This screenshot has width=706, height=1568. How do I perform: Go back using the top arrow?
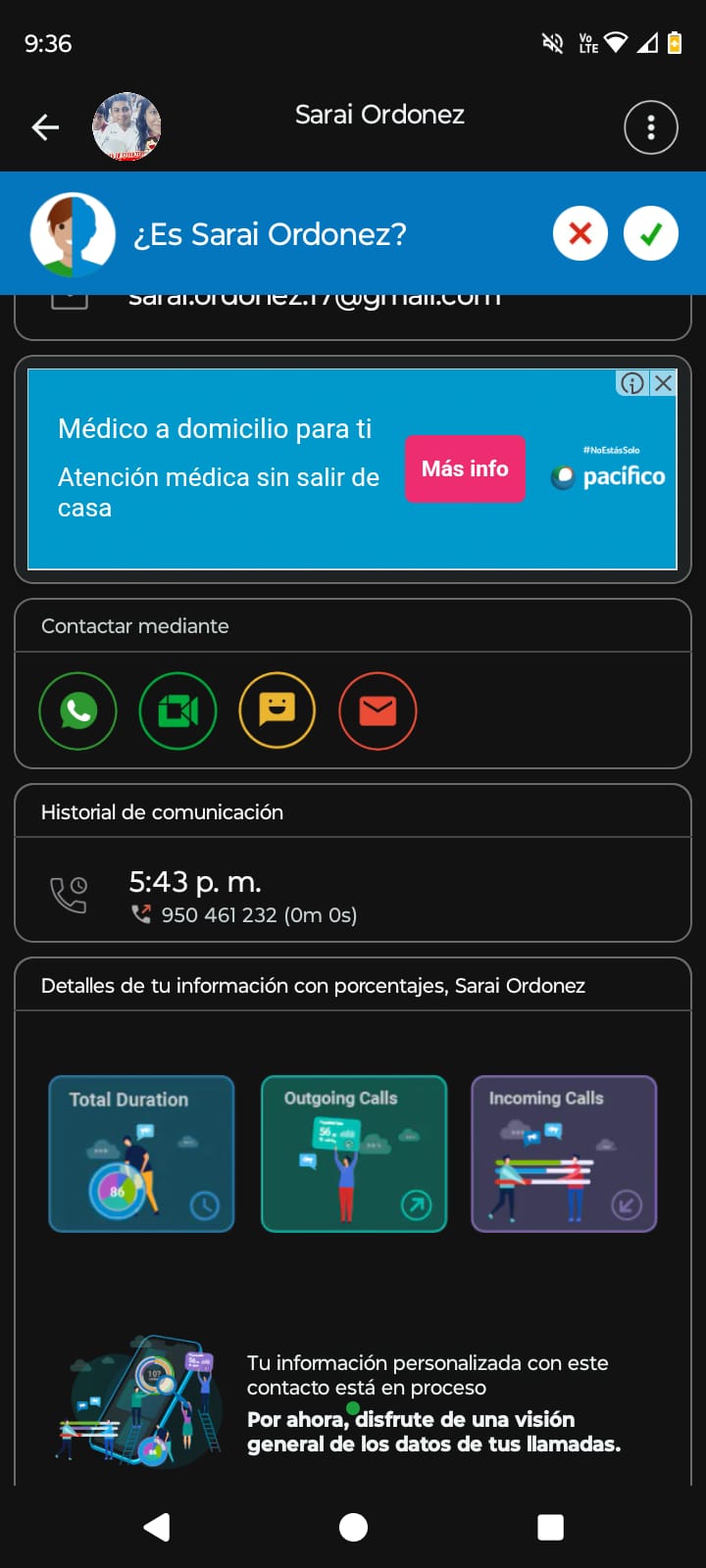click(x=45, y=127)
